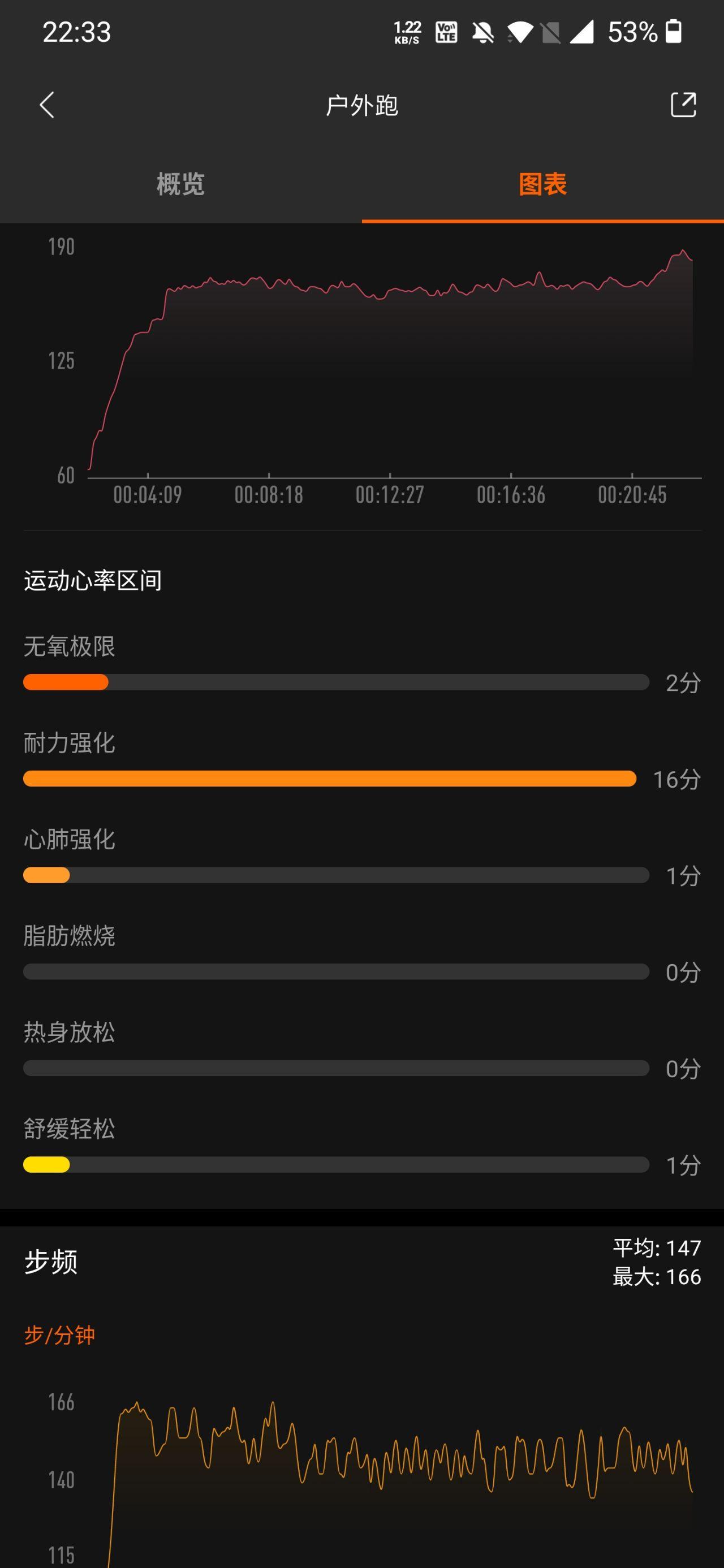Image resolution: width=724 pixels, height=1568 pixels.
Task: Select the 图表 tab
Action: click(542, 184)
